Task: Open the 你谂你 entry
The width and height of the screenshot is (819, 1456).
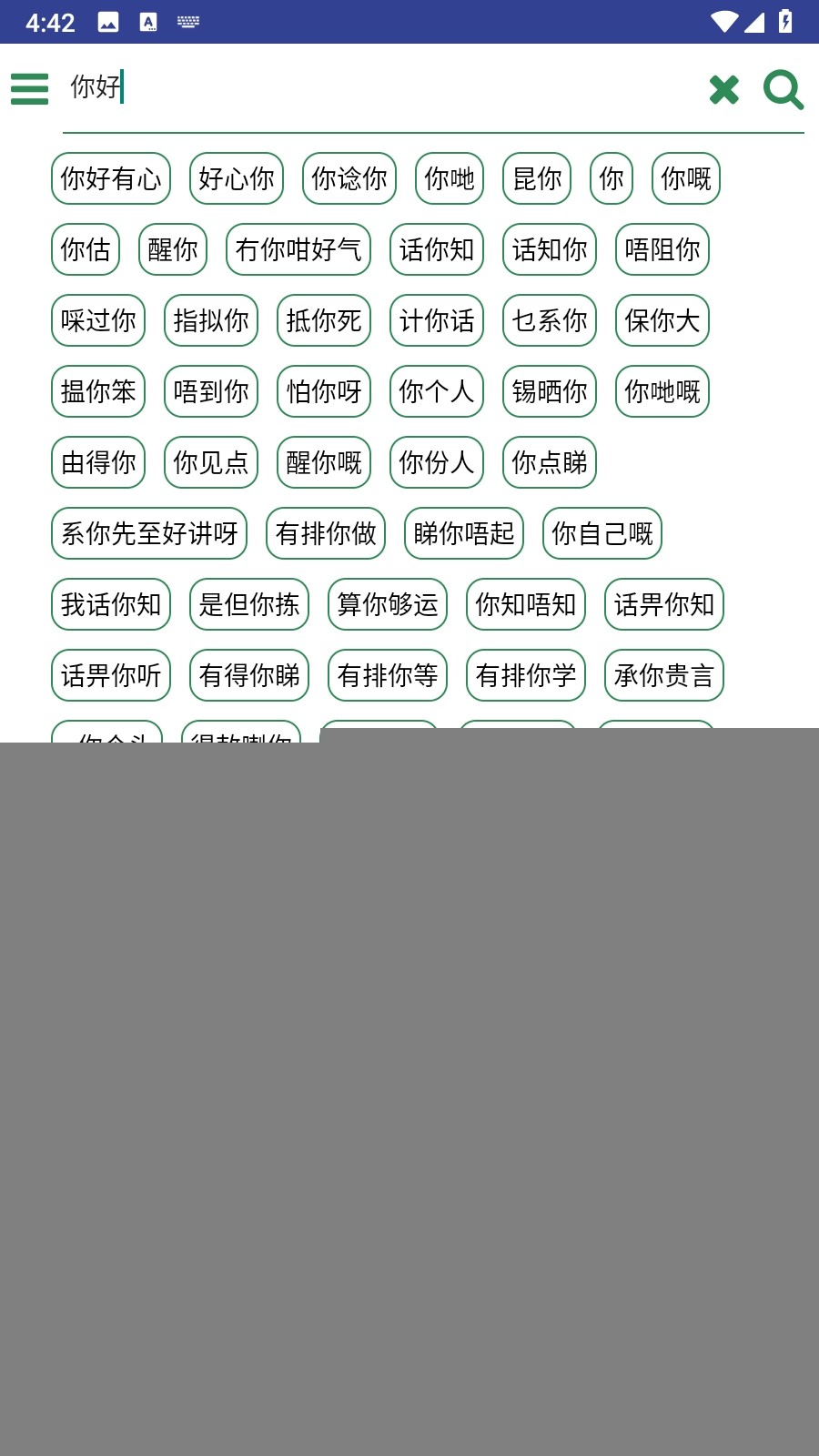Action: [x=349, y=178]
